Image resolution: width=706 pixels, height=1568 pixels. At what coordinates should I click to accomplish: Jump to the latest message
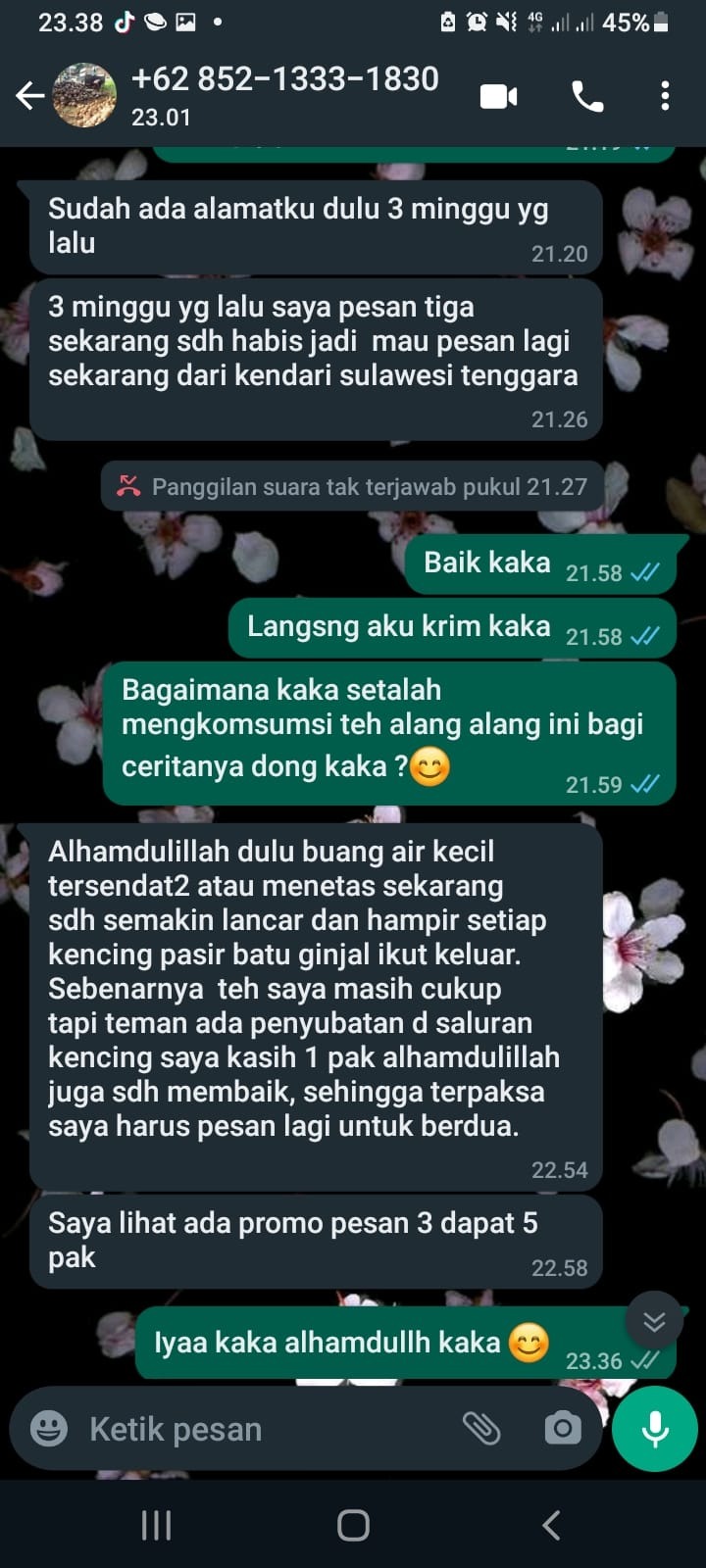tap(654, 1322)
